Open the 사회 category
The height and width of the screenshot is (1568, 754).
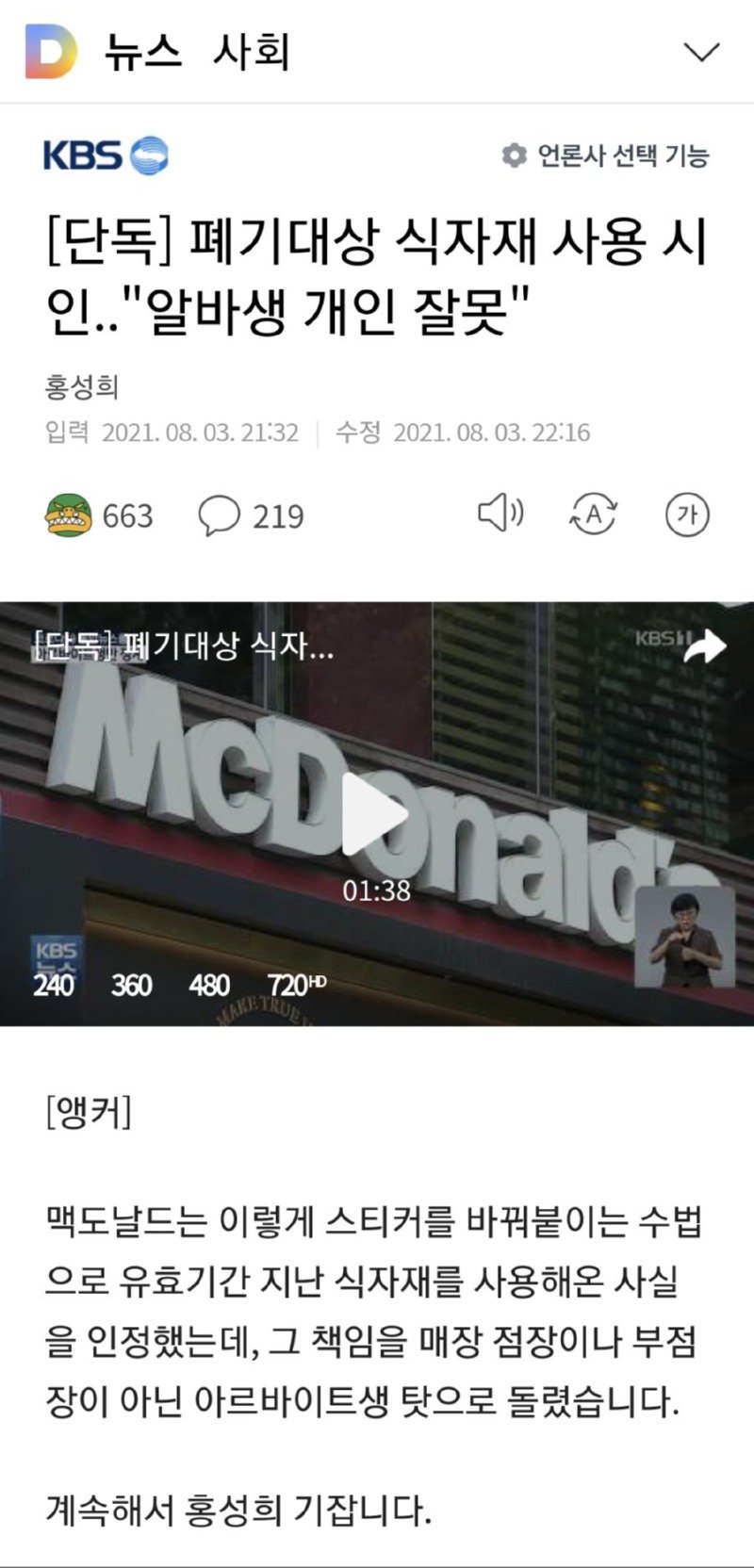pyautogui.click(x=251, y=51)
